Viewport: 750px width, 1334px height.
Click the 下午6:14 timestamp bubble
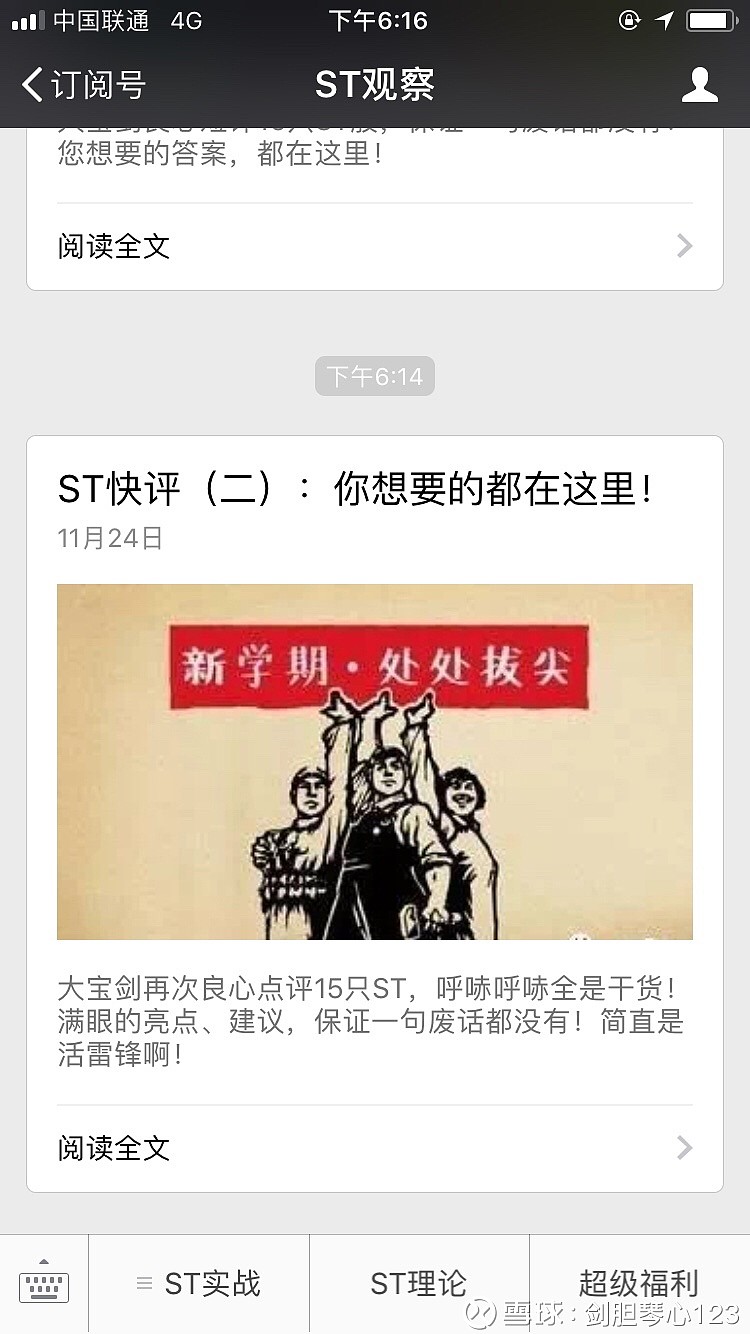click(x=375, y=376)
